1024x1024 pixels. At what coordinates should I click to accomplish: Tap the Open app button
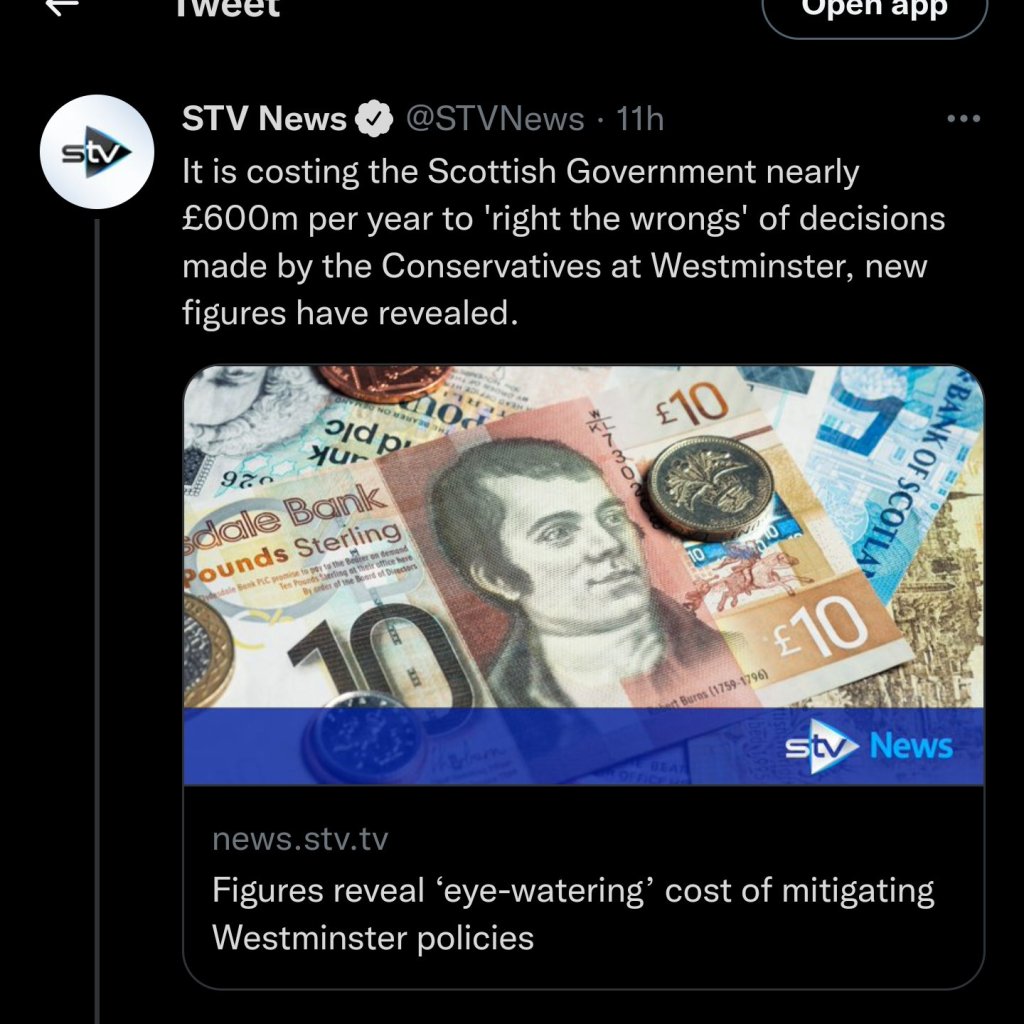tap(873, 10)
